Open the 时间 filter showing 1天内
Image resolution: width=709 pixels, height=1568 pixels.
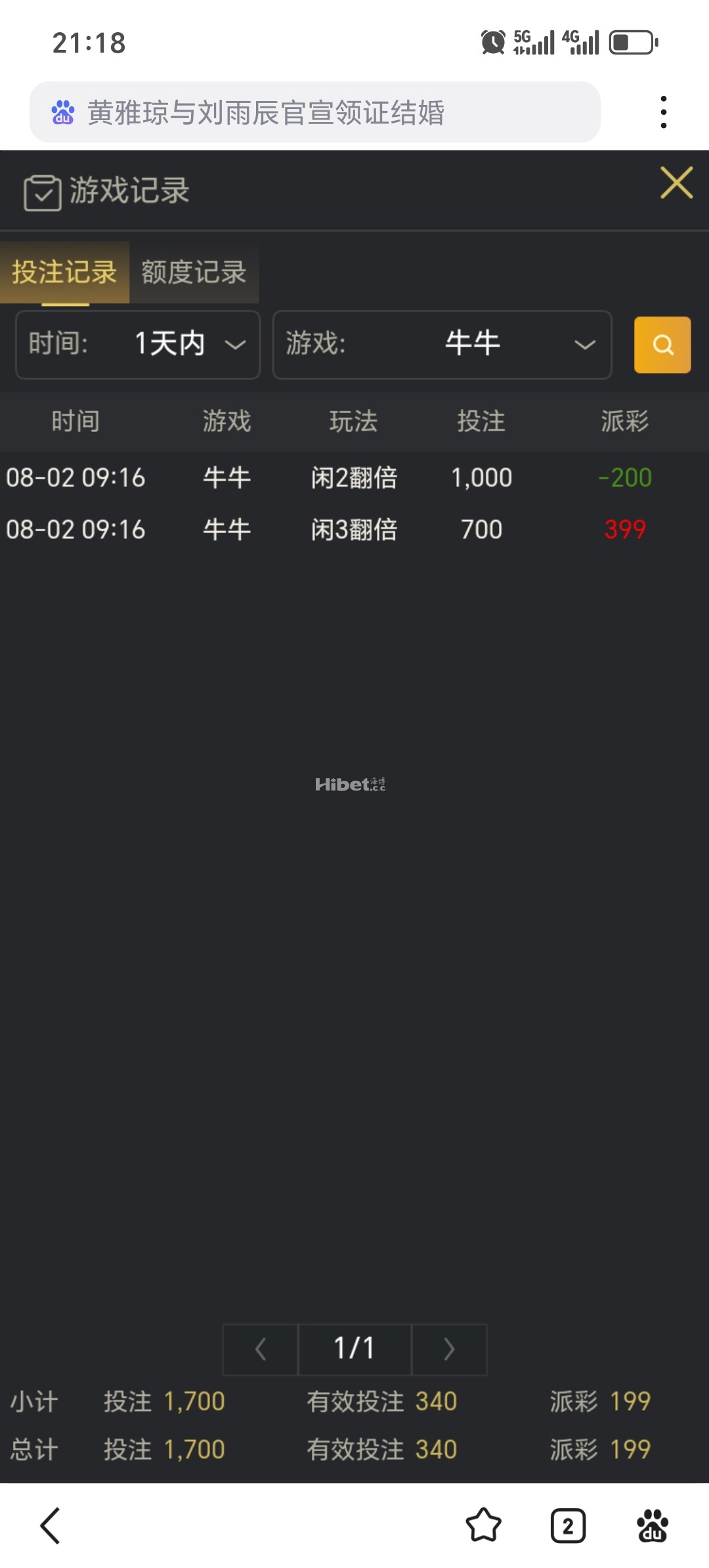point(137,345)
